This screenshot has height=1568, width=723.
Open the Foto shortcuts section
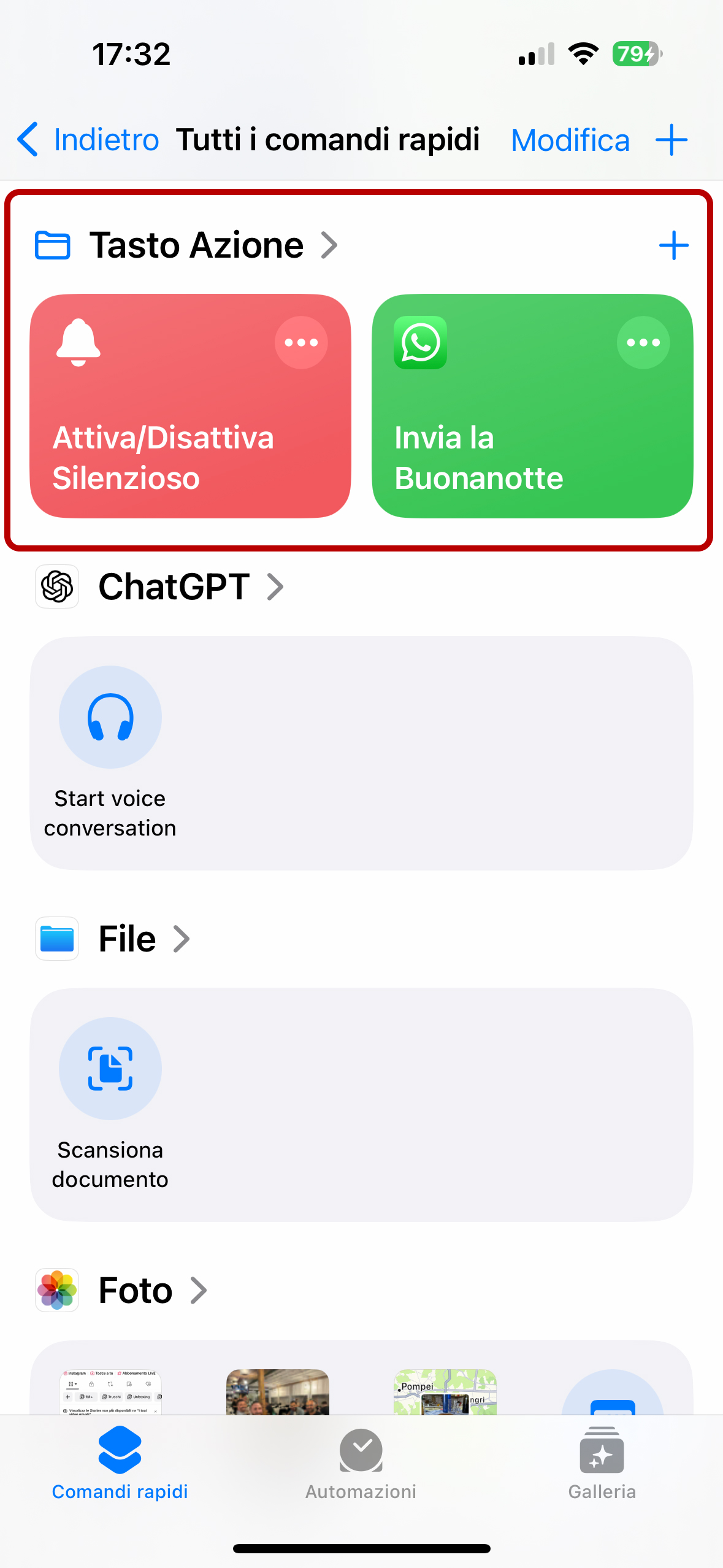[121, 1290]
